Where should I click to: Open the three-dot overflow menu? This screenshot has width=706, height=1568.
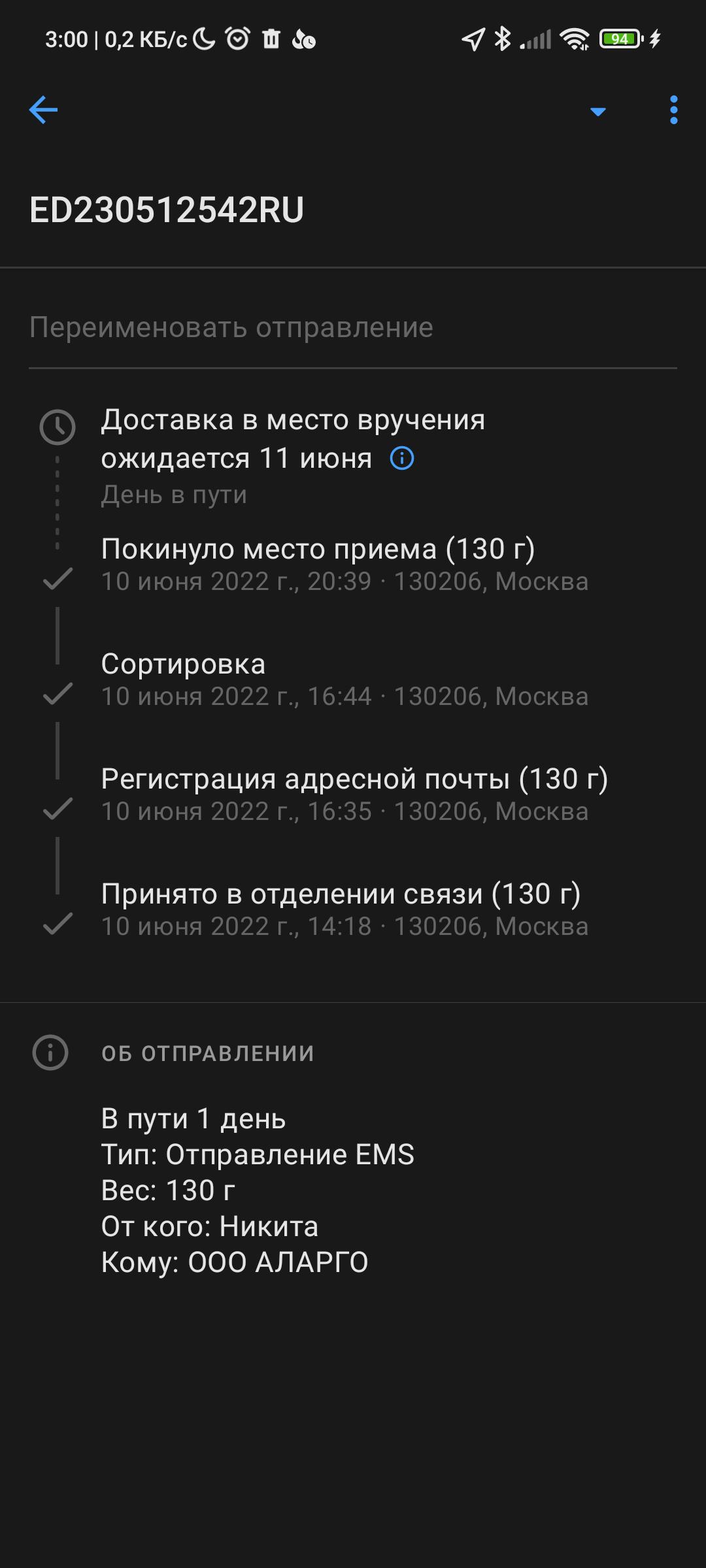coord(673,110)
